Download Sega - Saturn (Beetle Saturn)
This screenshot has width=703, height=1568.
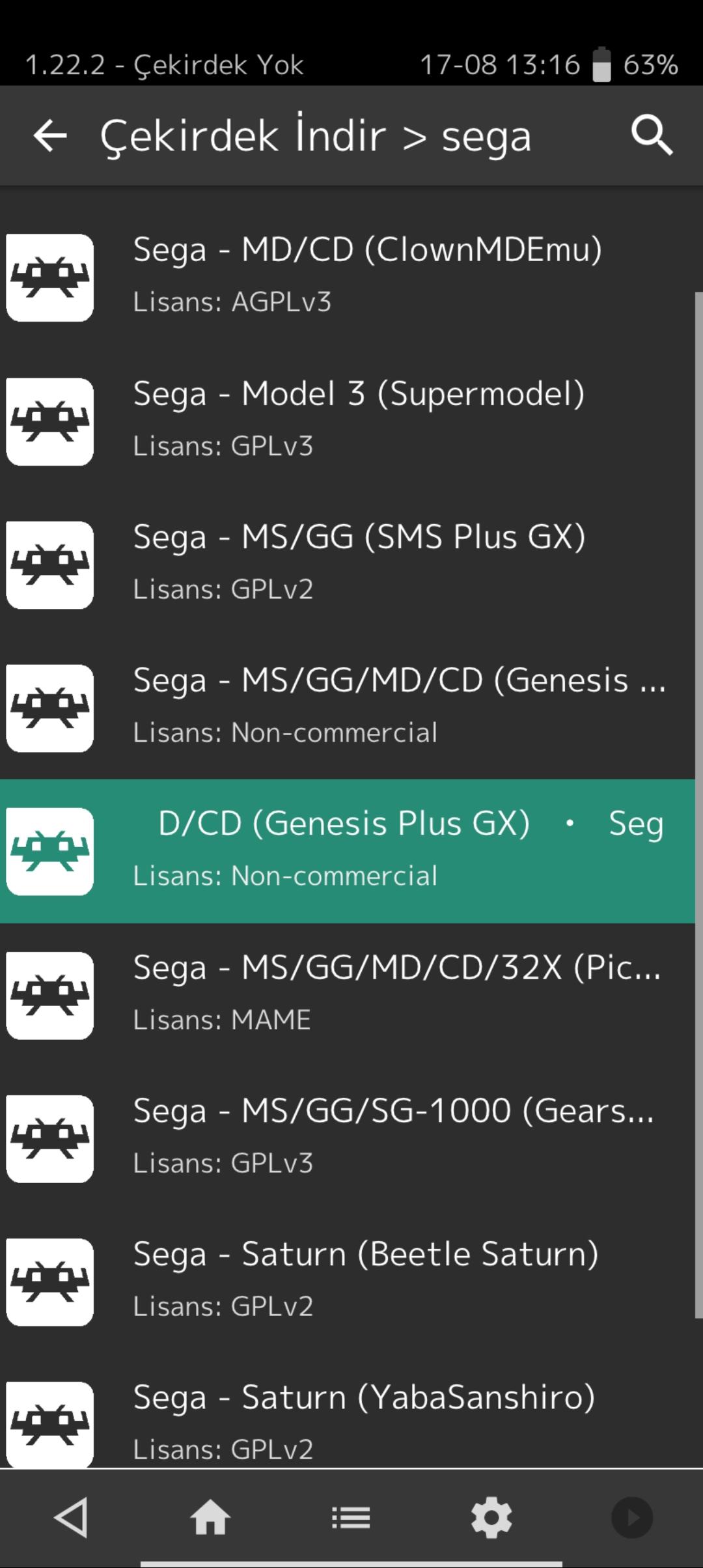click(x=348, y=1281)
